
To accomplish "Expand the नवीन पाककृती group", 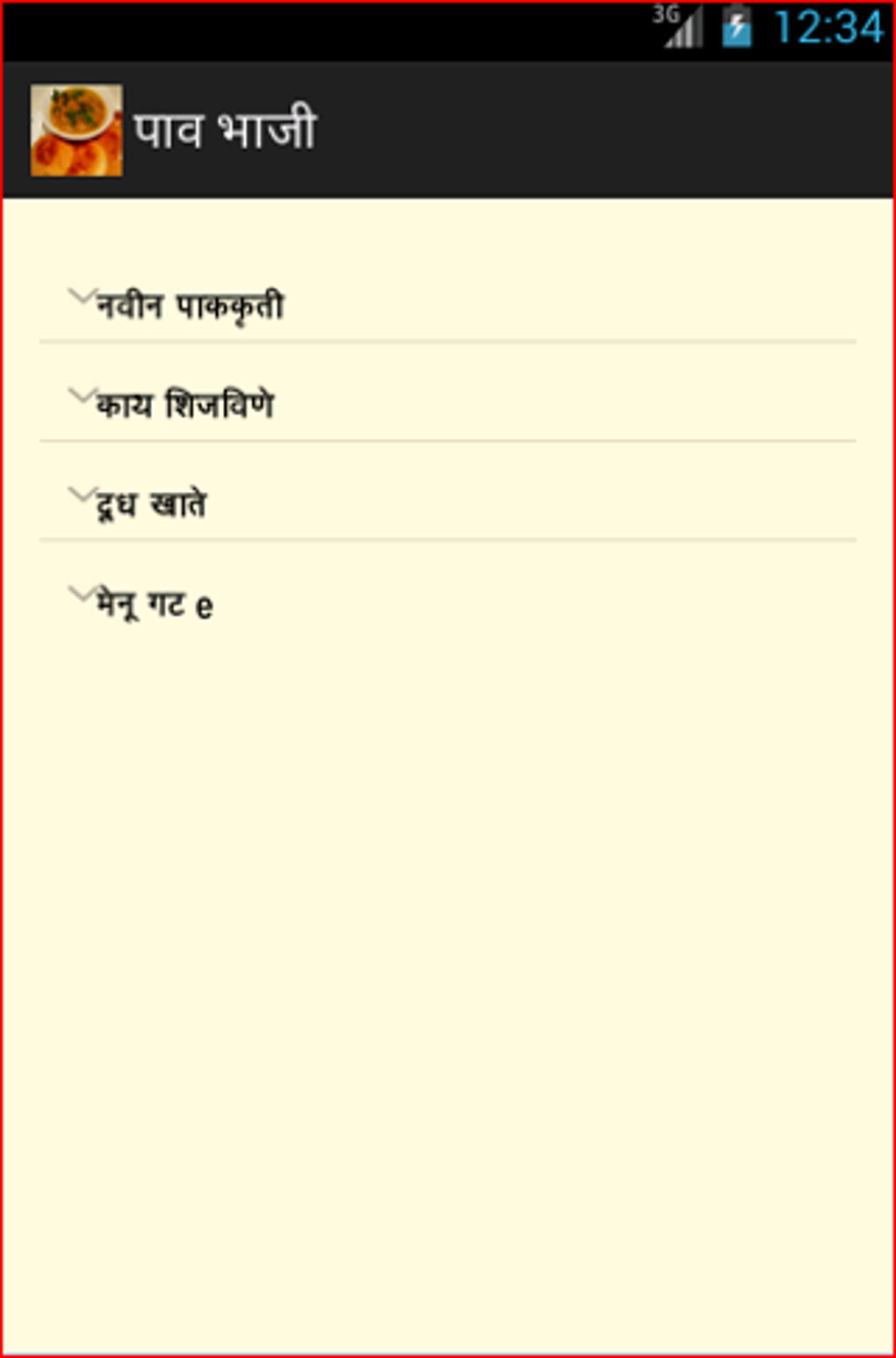I will tap(448, 305).
